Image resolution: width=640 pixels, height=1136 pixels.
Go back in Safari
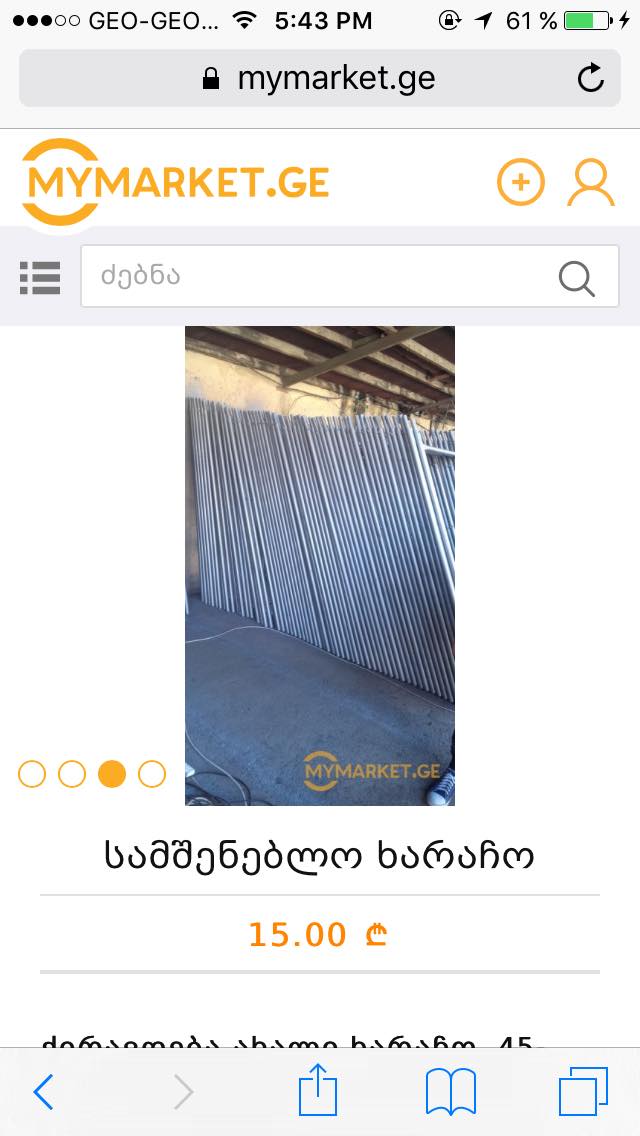(x=43, y=1092)
